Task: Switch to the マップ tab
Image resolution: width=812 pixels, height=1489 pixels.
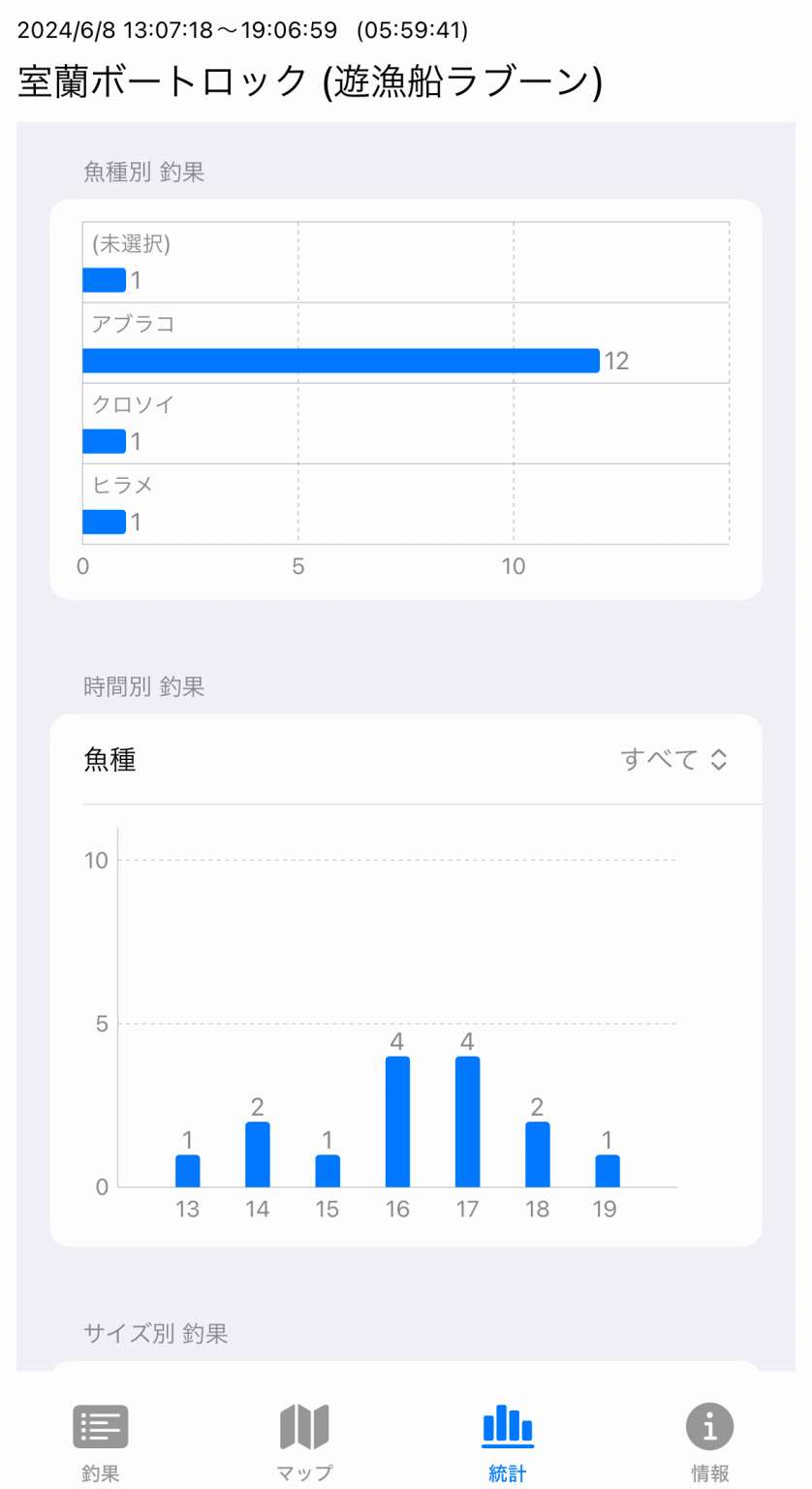Action: click(x=304, y=1441)
